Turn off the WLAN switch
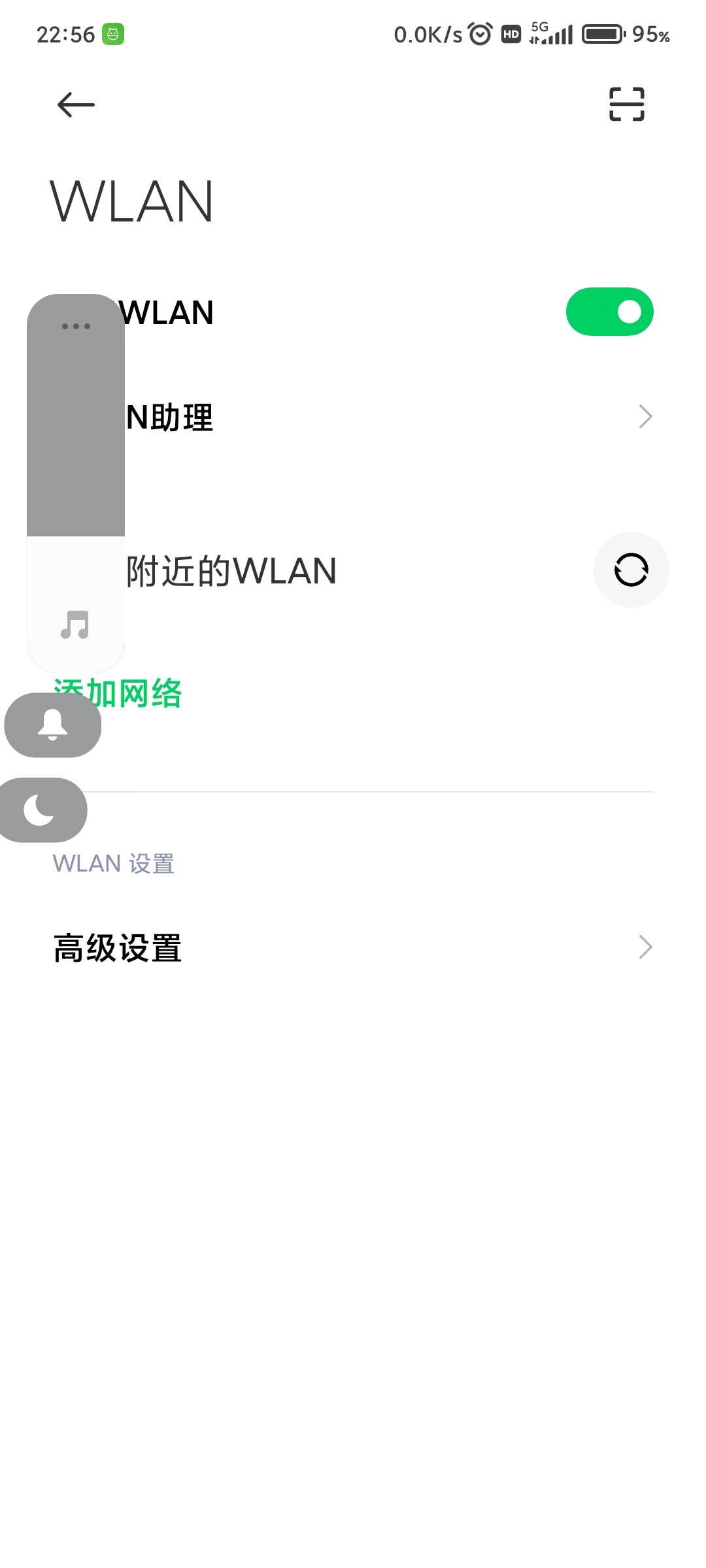 point(609,312)
